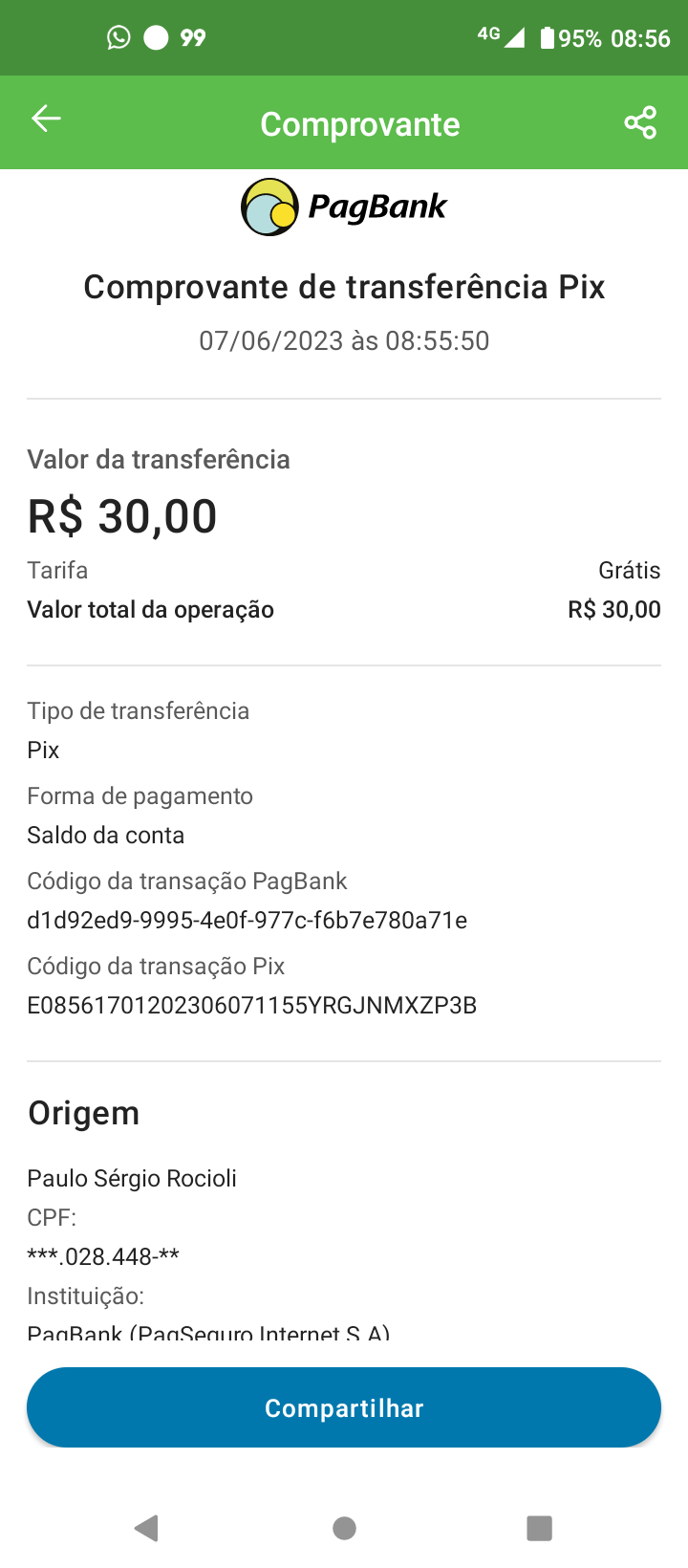Go to the home screen
This screenshot has width=688, height=1568.
point(345,1528)
